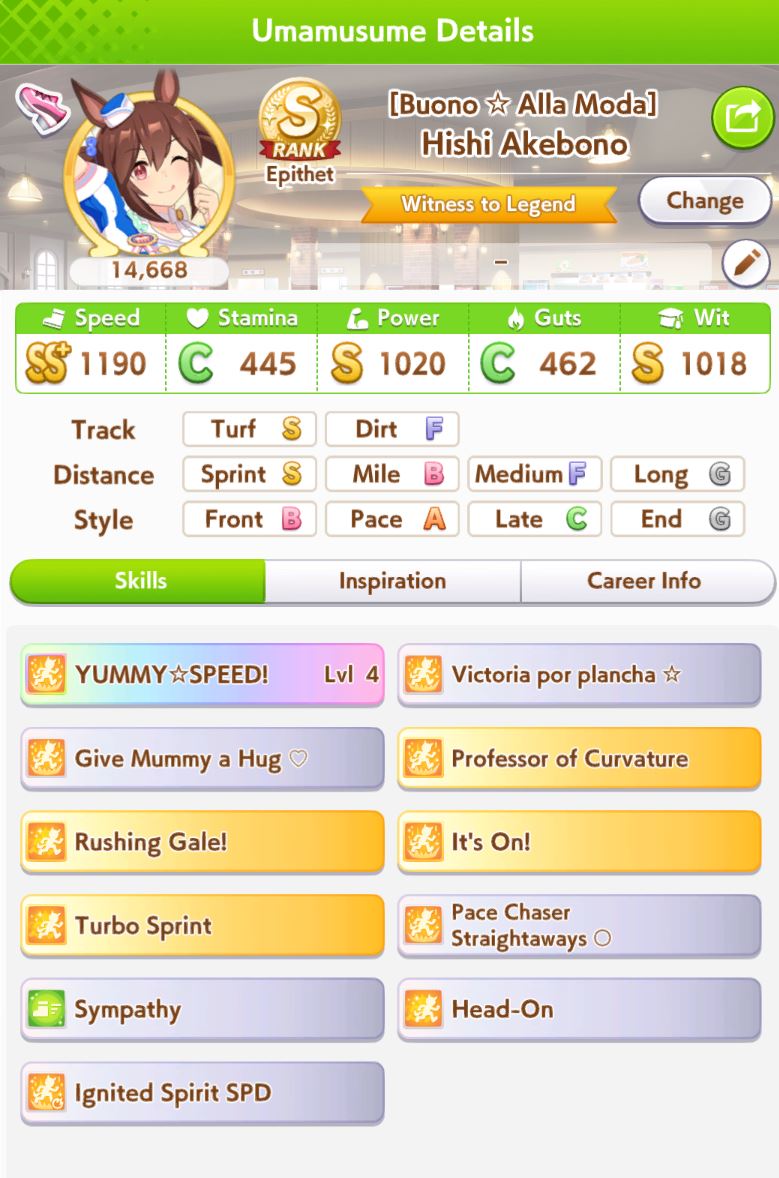View the Rushing Gale! skill

pyautogui.click(x=202, y=842)
